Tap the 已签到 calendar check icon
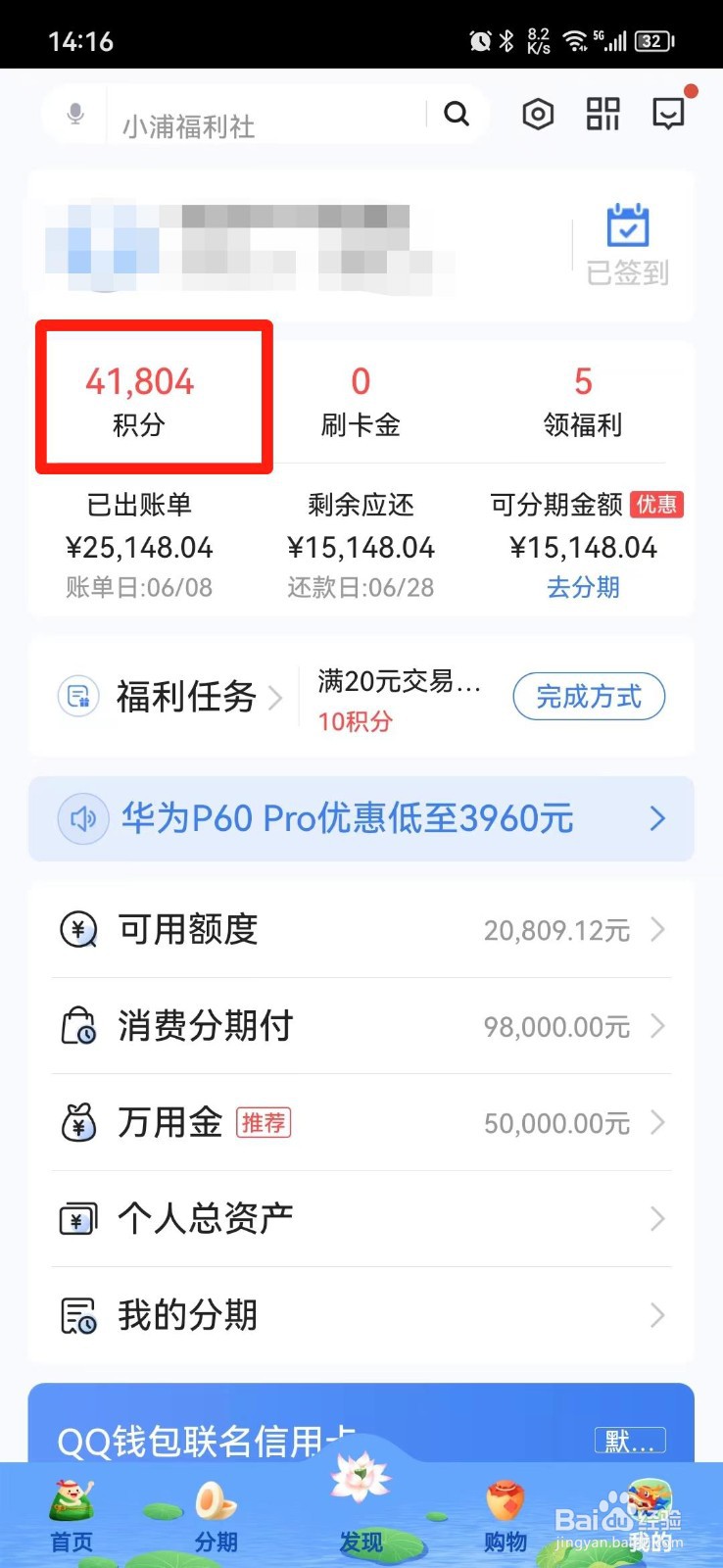This screenshot has height=1568, width=723. (628, 227)
